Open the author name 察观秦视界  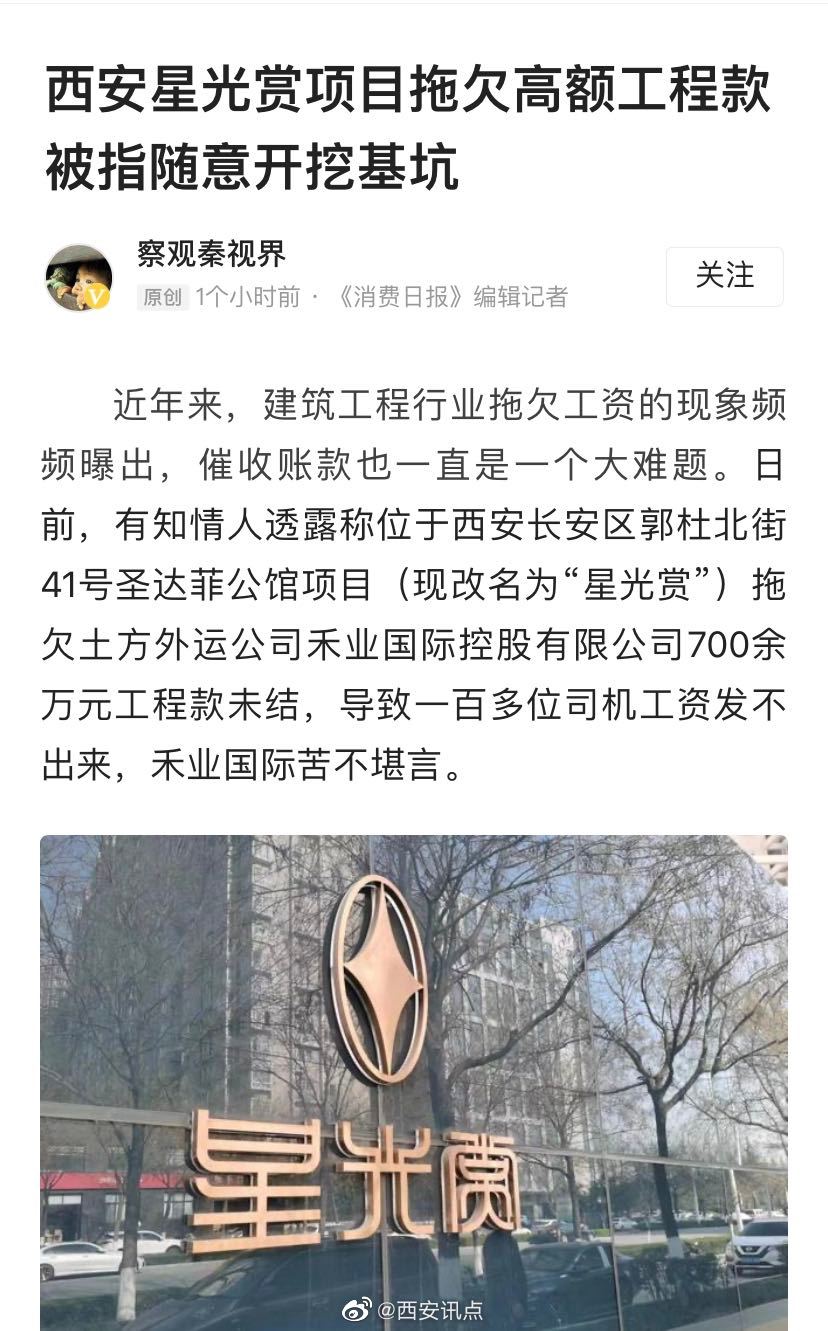click(212, 254)
